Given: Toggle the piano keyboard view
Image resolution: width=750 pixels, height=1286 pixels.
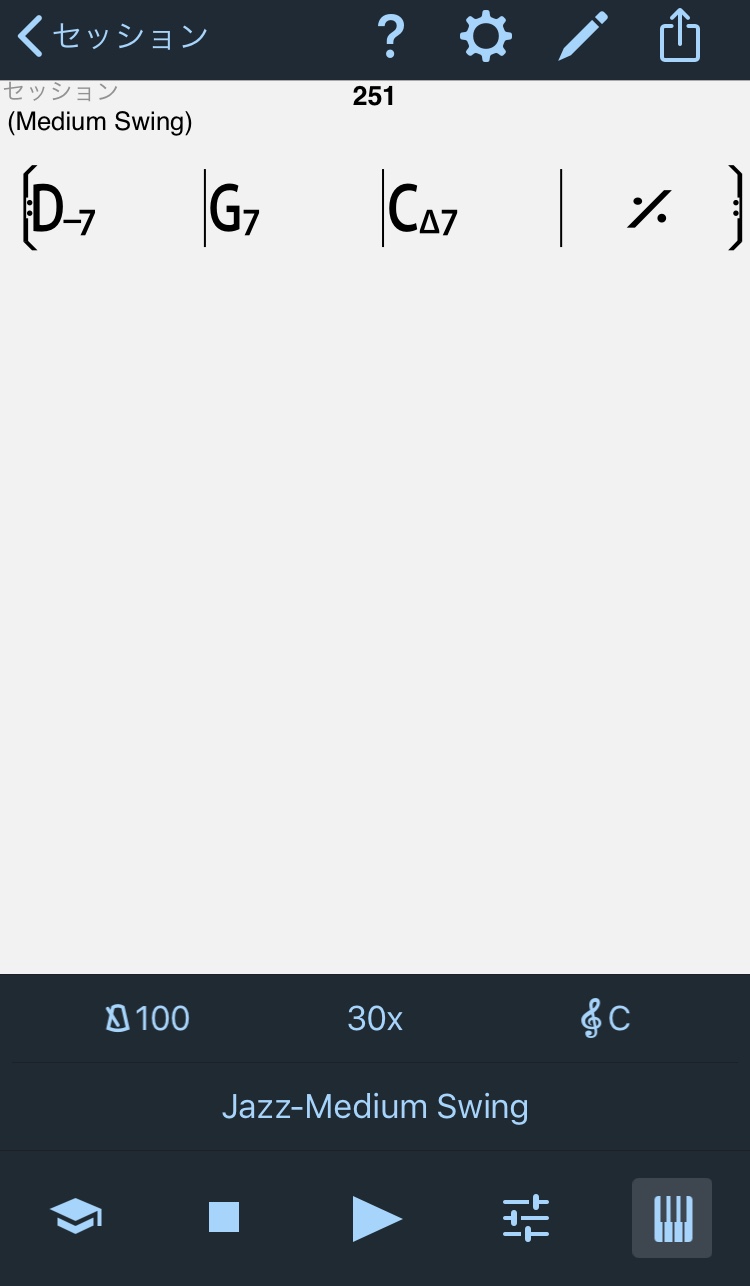Looking at the screenshot, I should coord(672,1218).
